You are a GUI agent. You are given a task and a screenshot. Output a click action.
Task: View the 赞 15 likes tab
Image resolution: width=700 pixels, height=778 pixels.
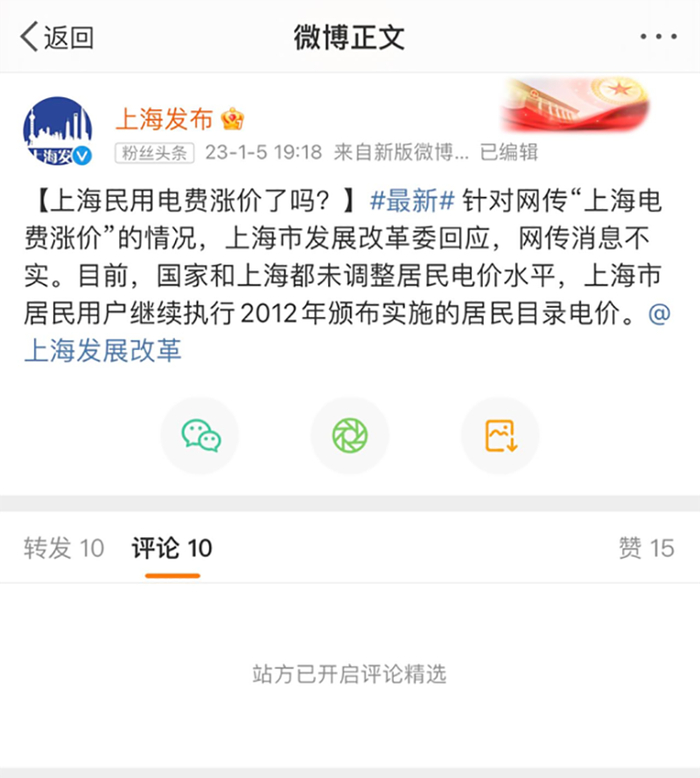coord(646,548)
